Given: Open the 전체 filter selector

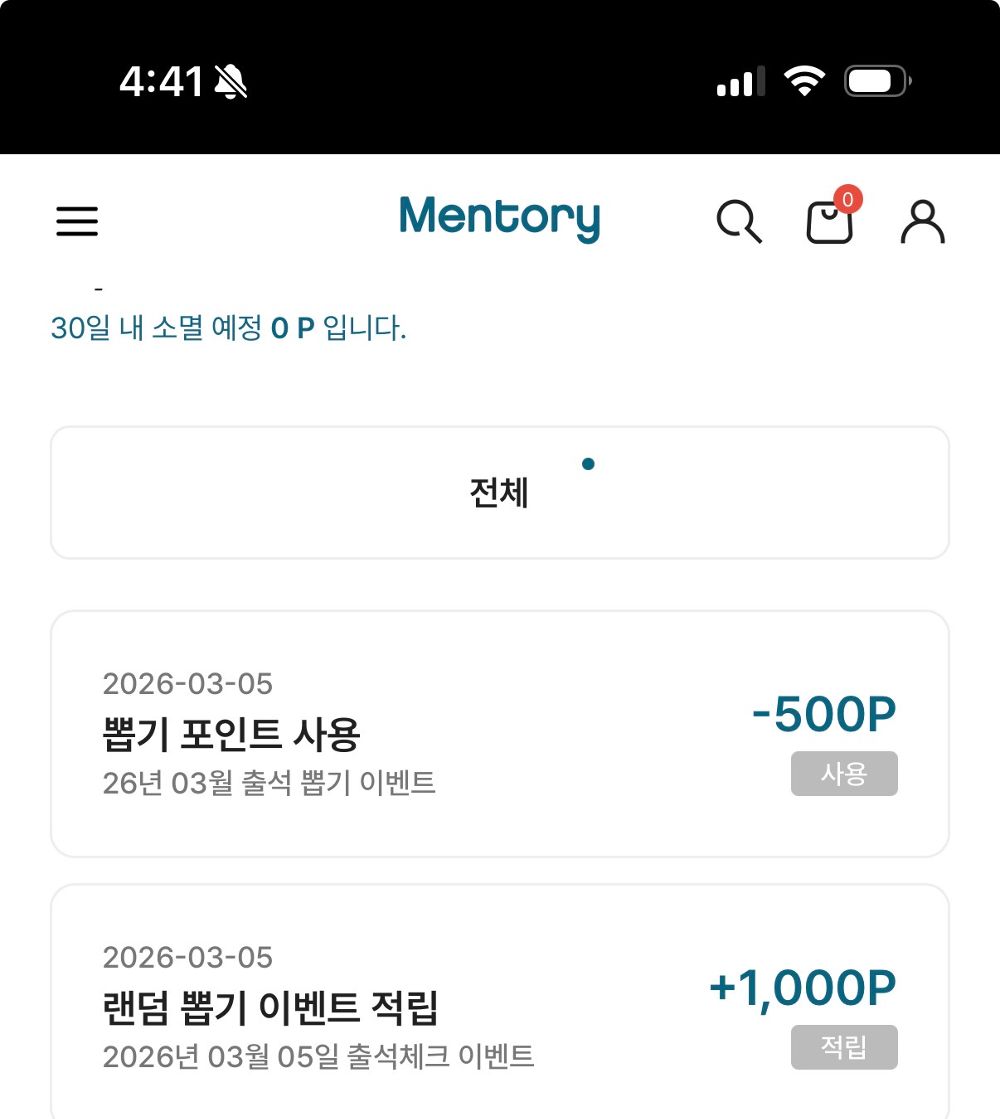Looking at the screenshot, I should pos(500,492).
